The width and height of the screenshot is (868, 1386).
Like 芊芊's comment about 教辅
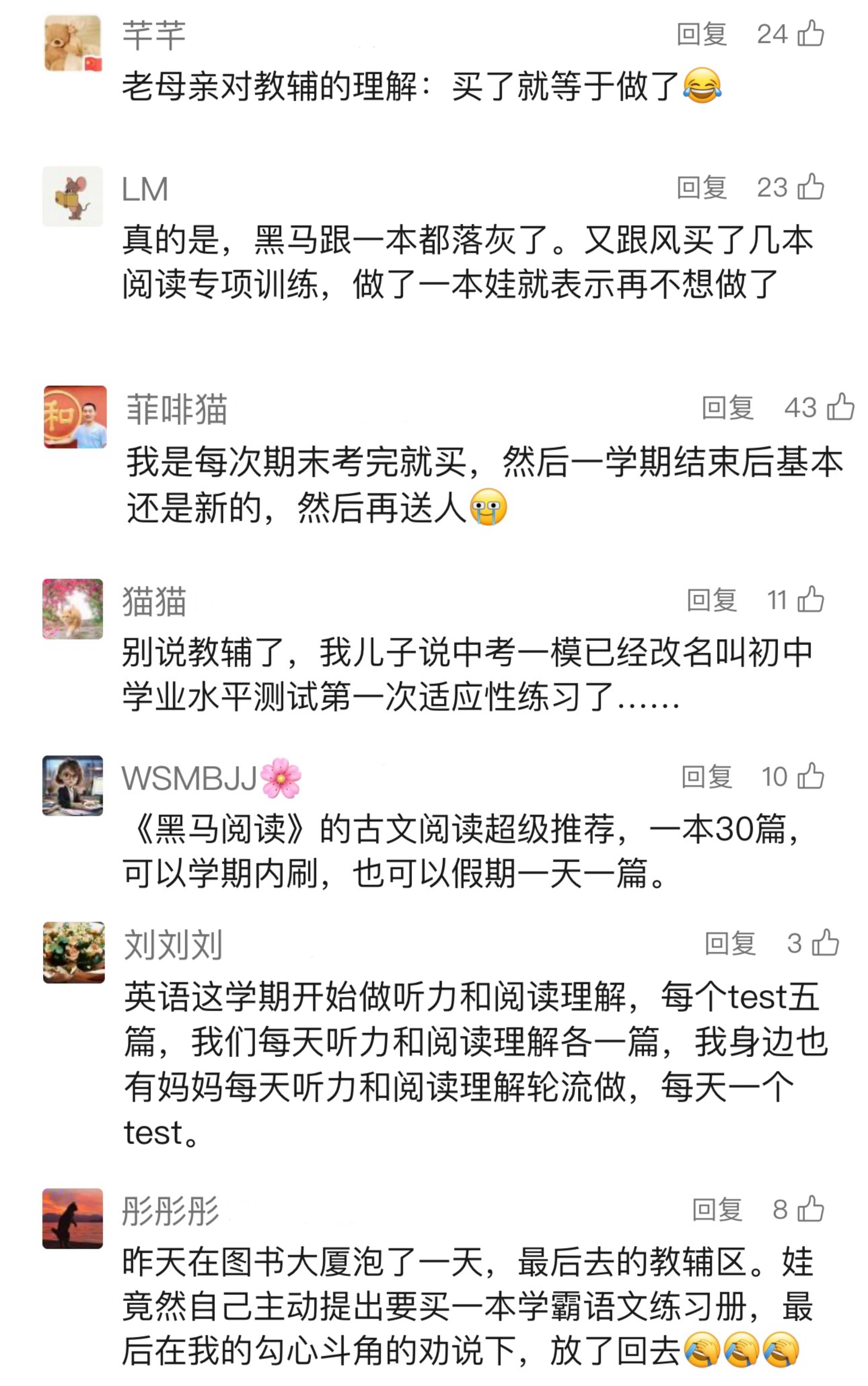[x=811, y=34]
